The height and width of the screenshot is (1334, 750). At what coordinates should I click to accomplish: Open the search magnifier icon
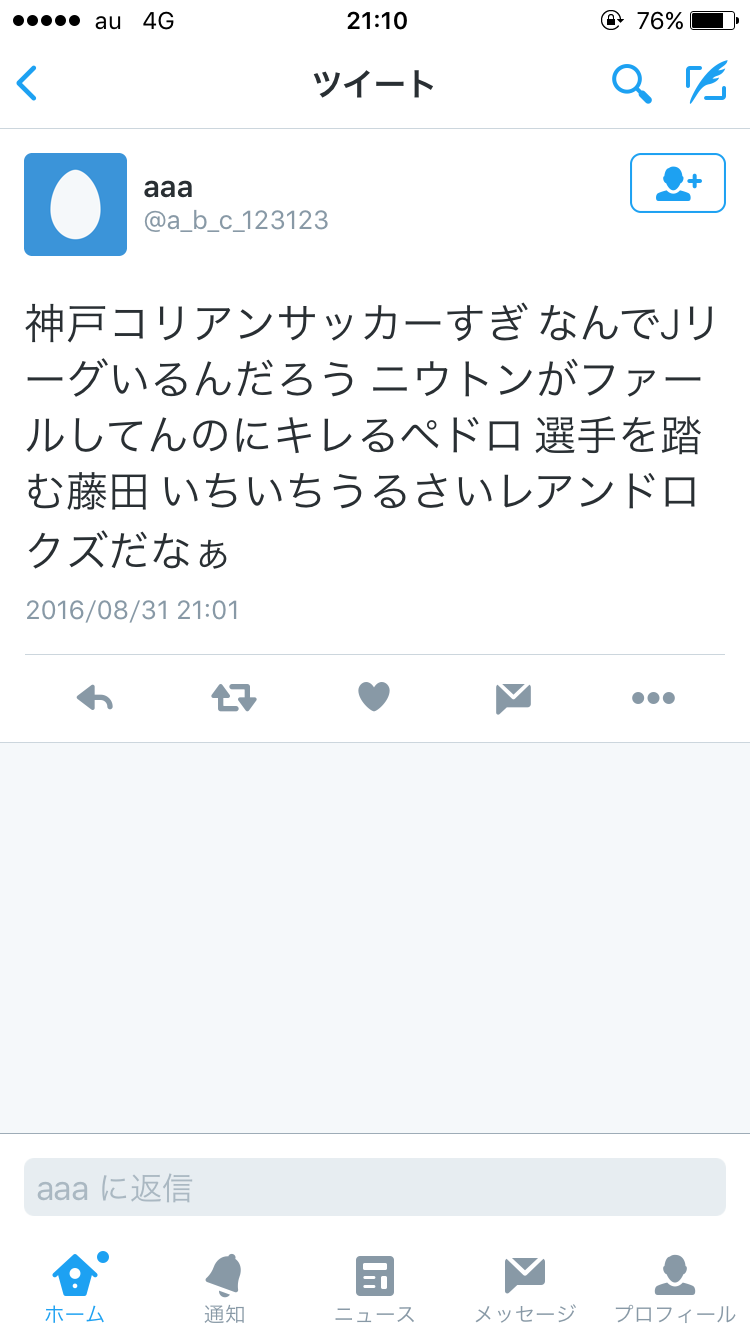click(x=632, y=84)
